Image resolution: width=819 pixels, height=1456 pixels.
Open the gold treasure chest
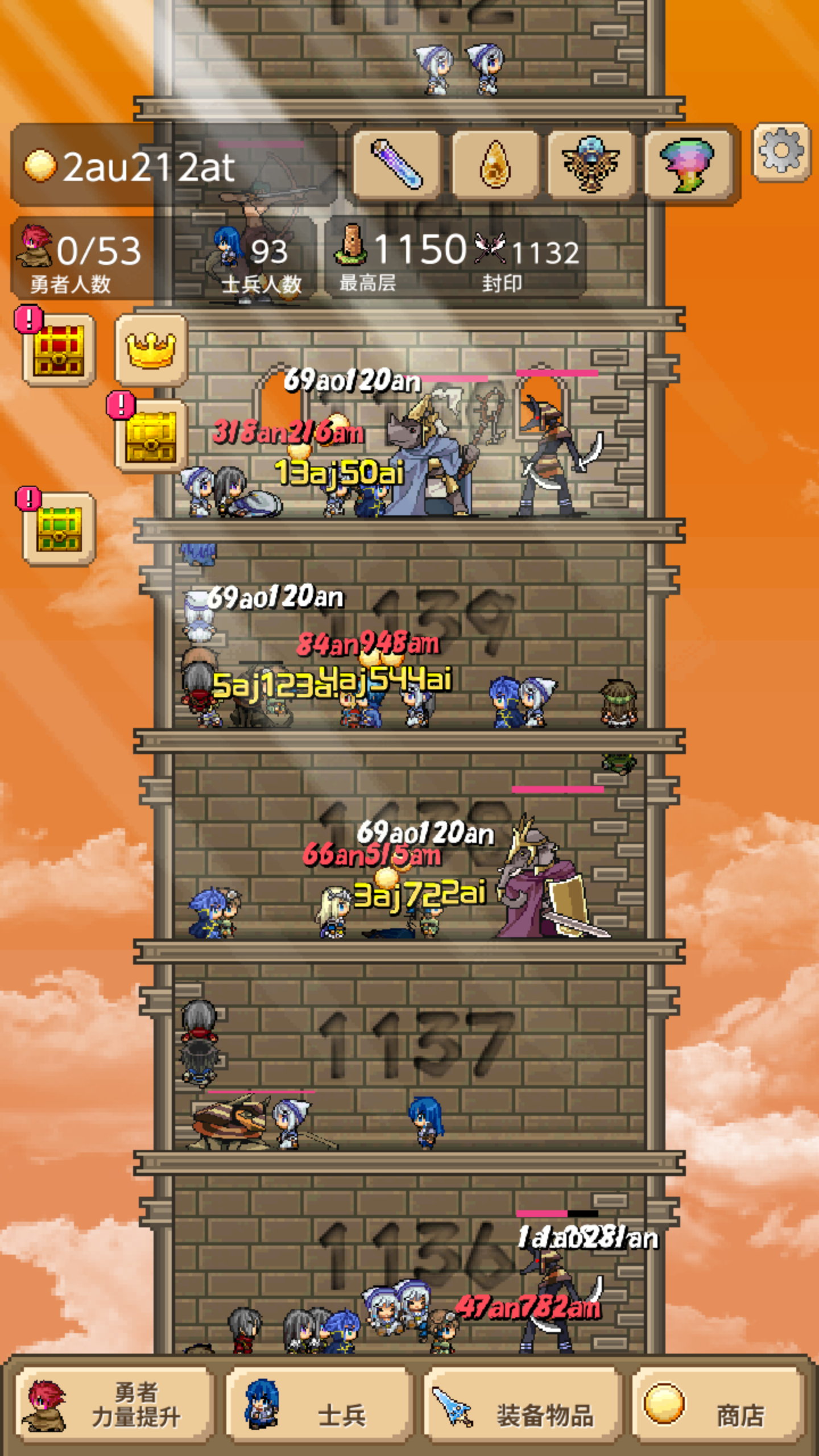[x=151, y=437]
